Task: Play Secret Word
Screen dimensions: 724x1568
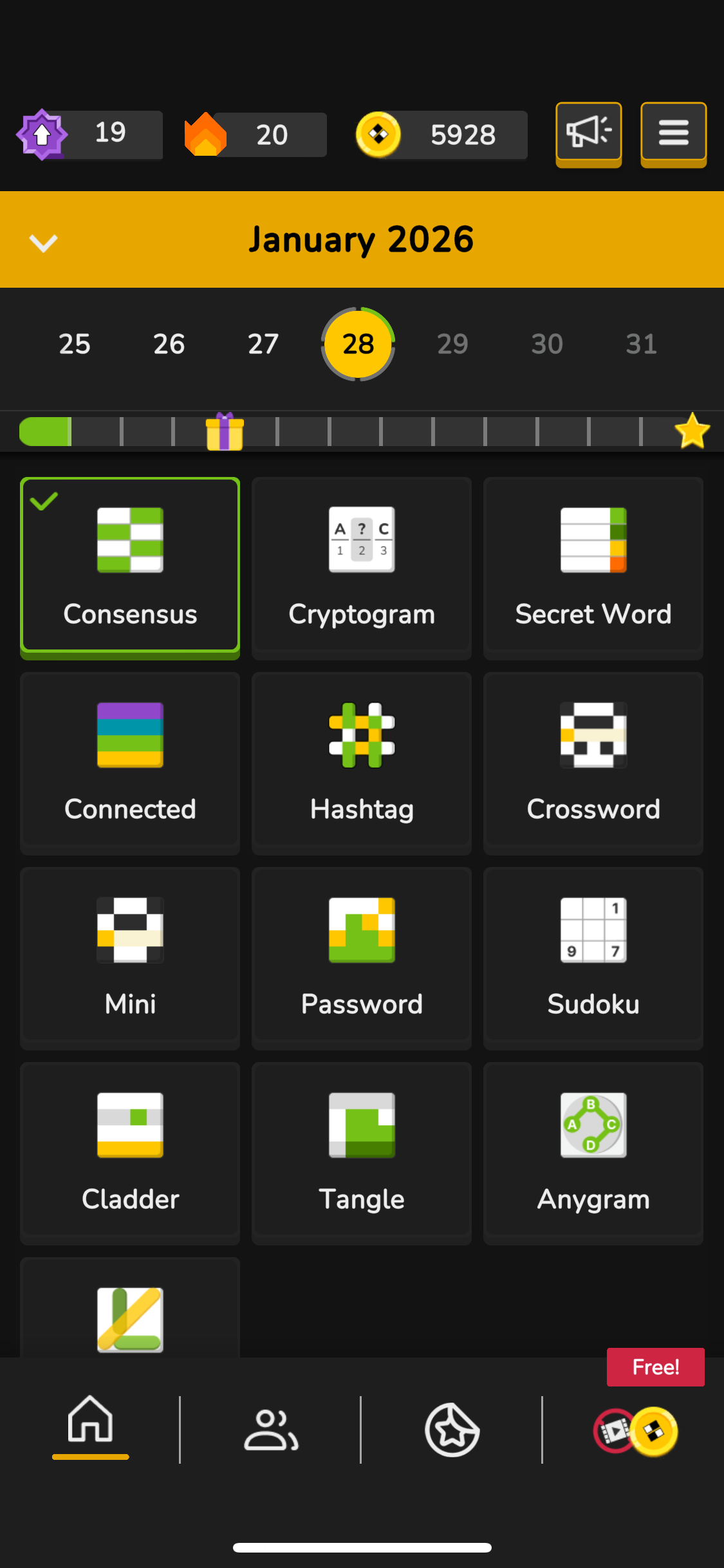Action: (593, 566)
